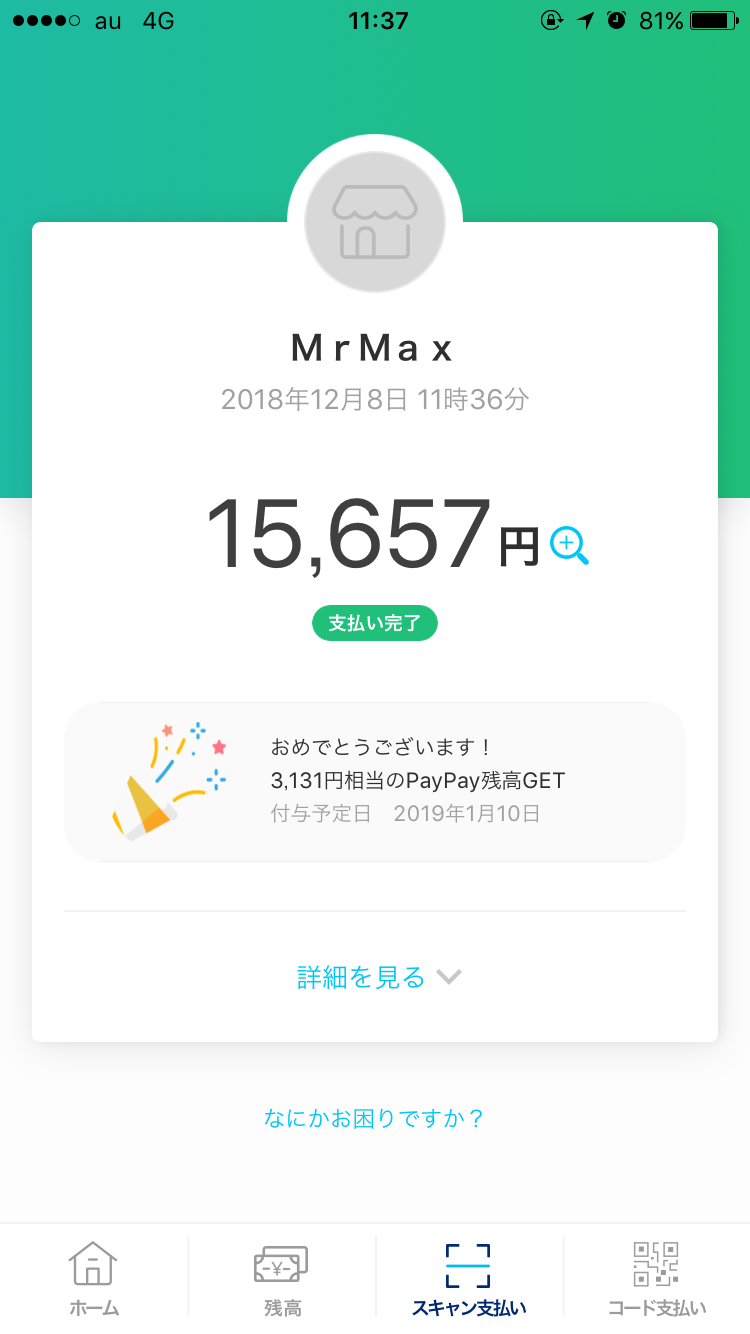Open the なにかお困りですか？ help link
750x1334 pixels.
(374, 1117)
